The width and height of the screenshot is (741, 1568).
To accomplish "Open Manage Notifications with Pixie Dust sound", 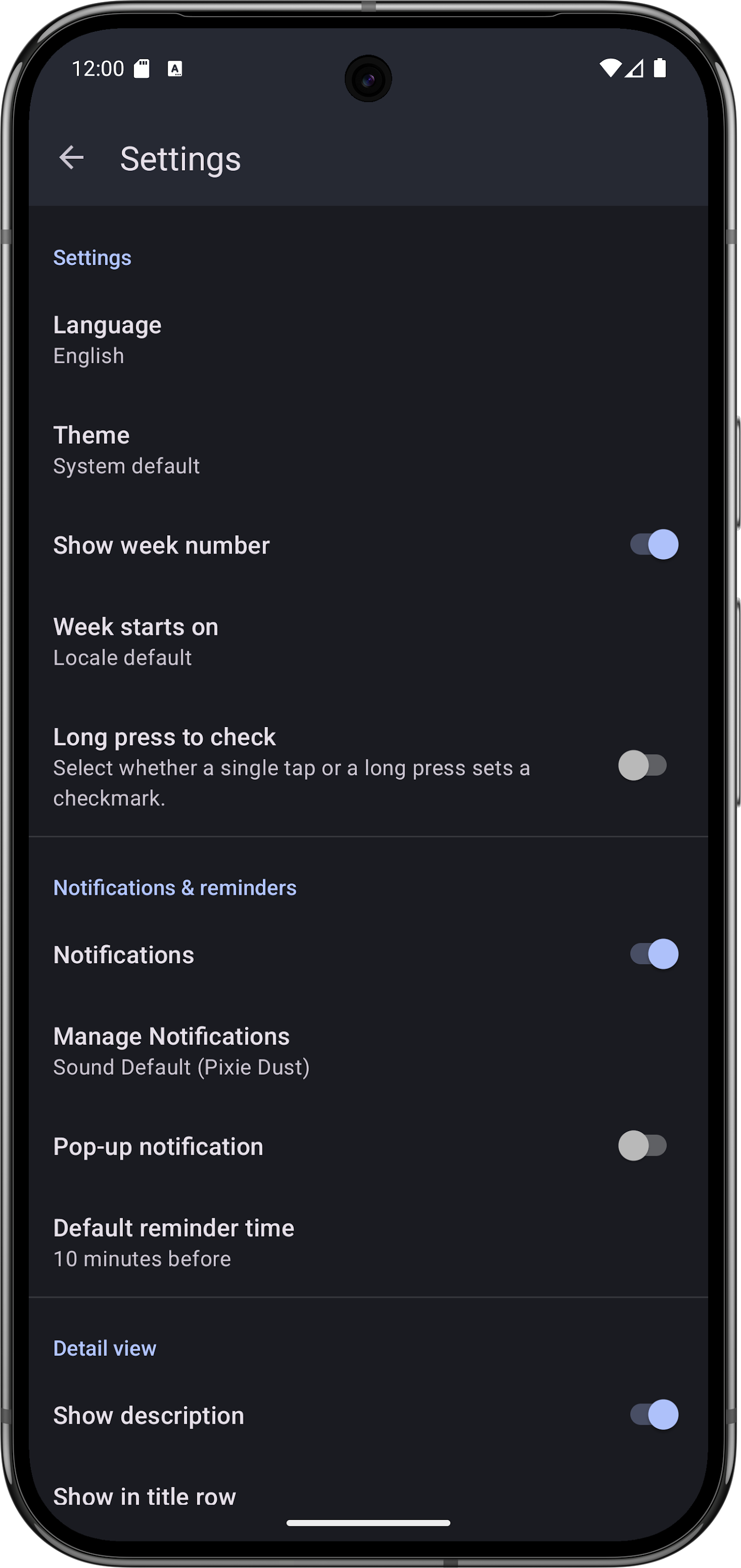I will pos(182,1050).
